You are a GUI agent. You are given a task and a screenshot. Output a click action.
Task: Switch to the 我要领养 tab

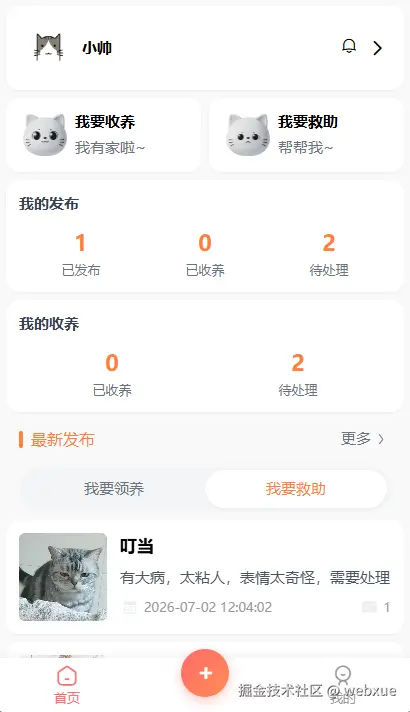(x=114, y=489)
